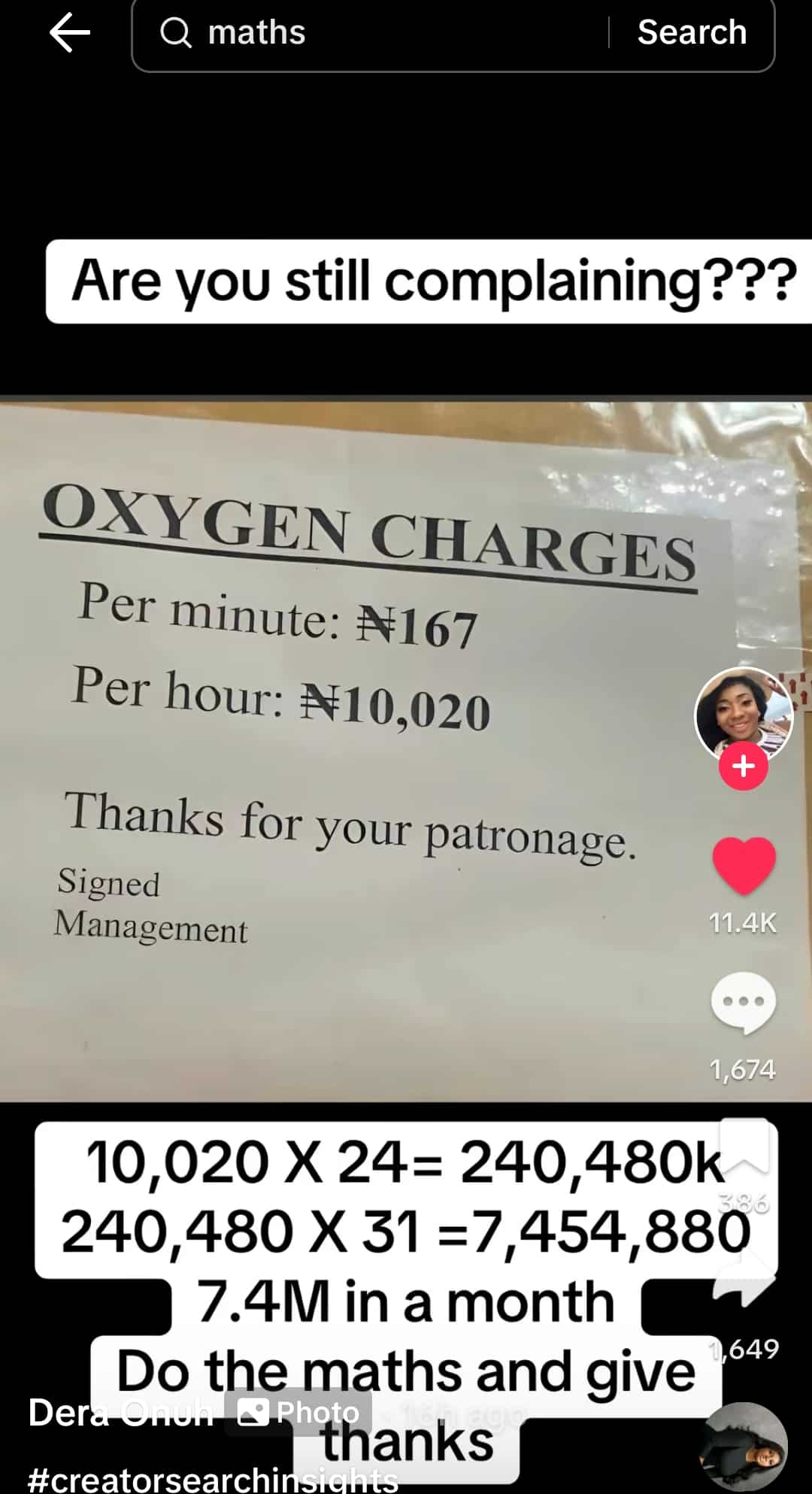Open the sound disc for this post

pyautogui.click(x=743, y=1446)
